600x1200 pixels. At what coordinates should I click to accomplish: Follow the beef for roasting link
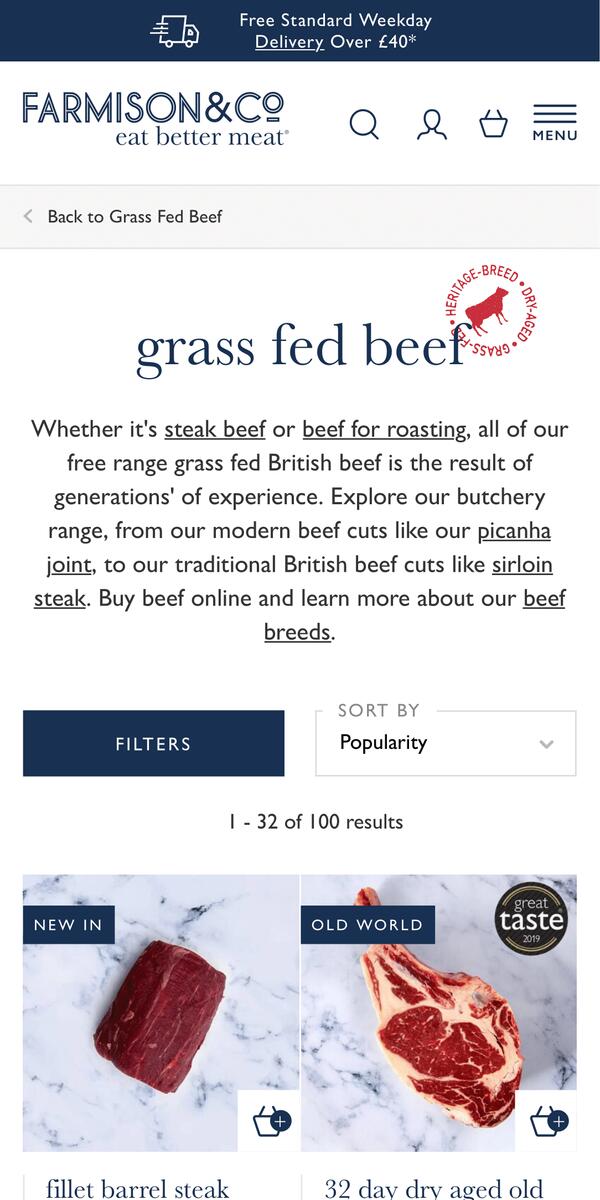pyautogui.click(x=384, y=430)
